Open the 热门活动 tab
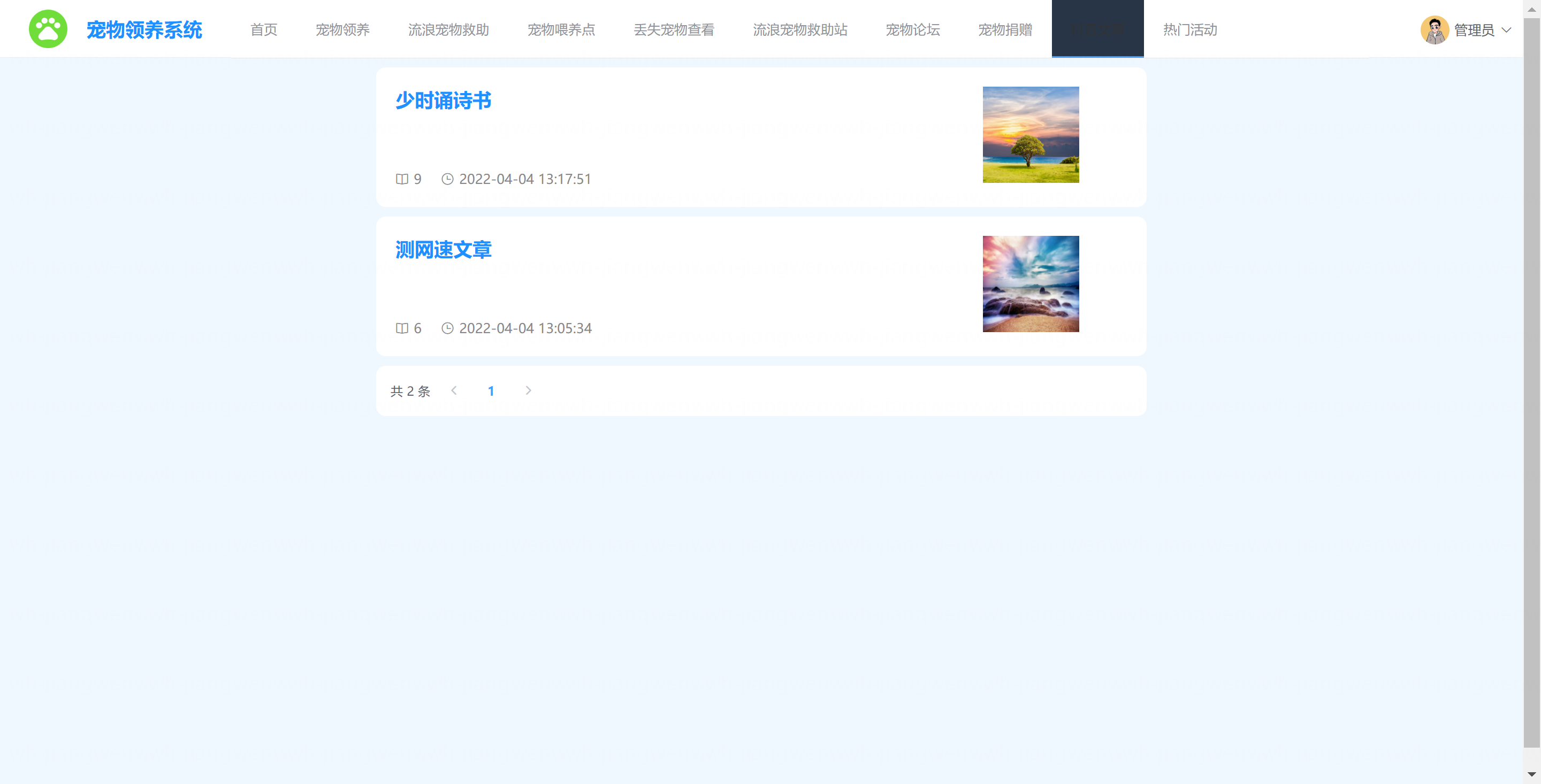The height and width of the screenshot is (784, 1541). tap(1190, 29)
